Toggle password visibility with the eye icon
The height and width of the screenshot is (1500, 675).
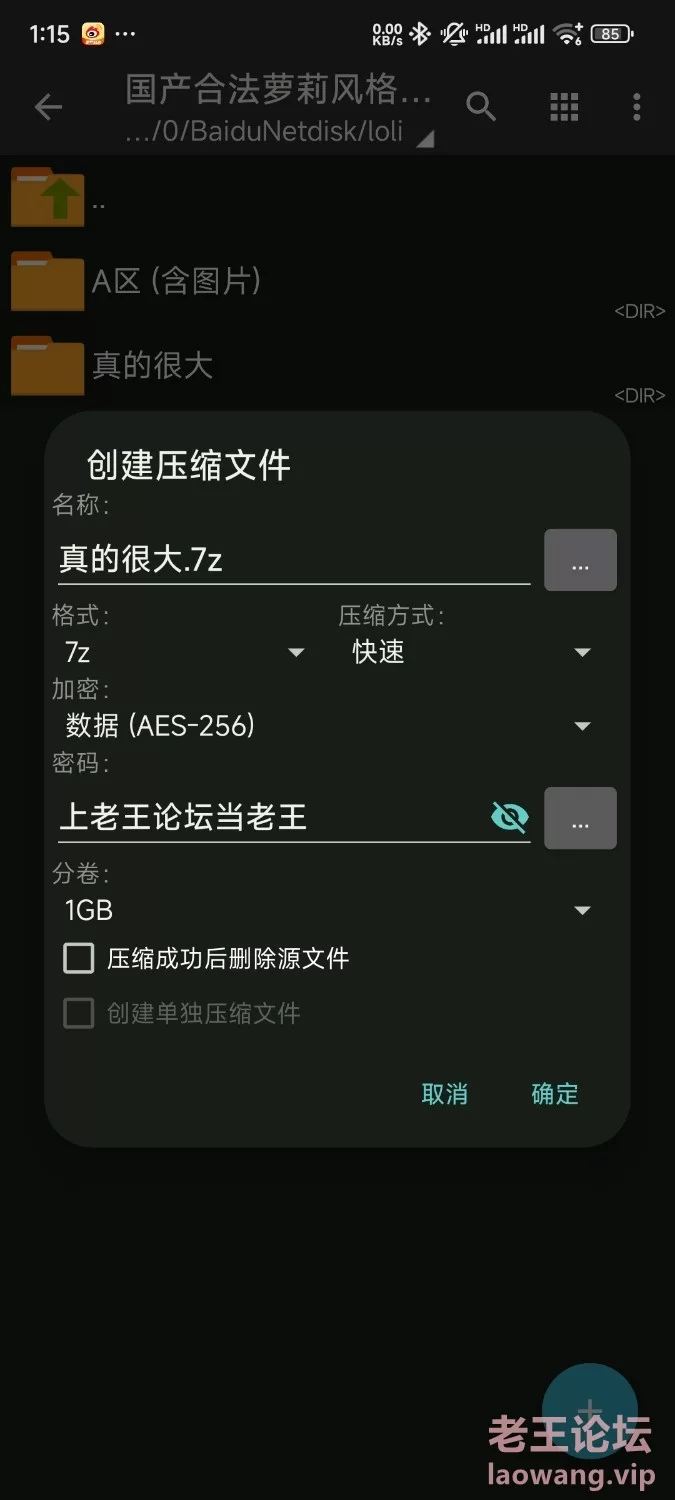pyautogui.click(x=510, y=818)
